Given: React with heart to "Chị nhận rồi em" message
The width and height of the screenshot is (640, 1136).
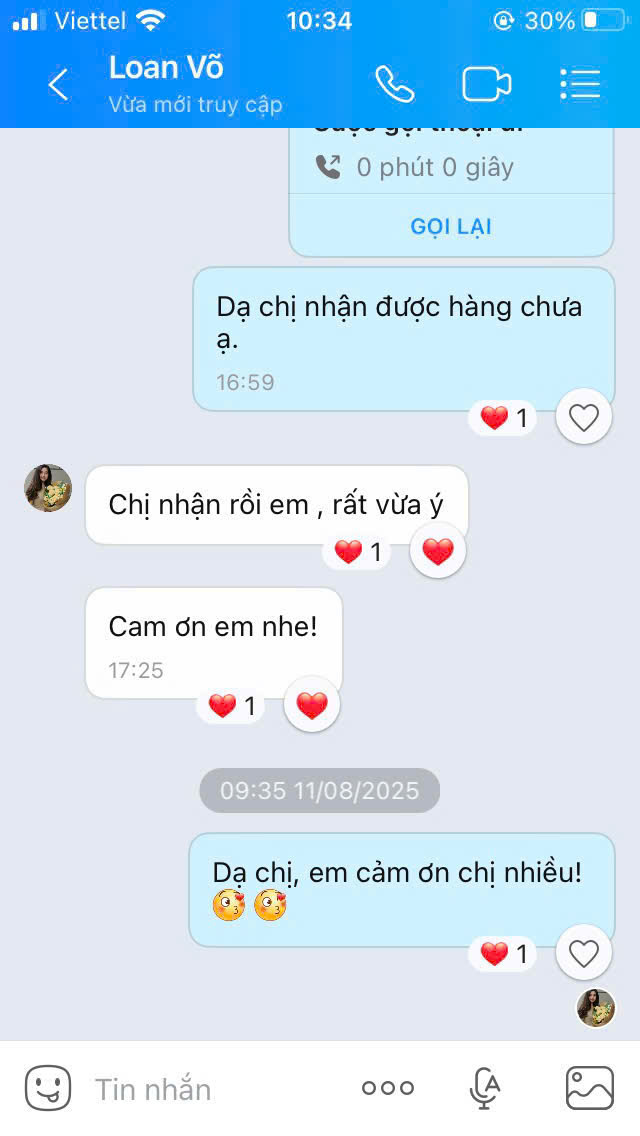Looking at the screenshot, I should pyautogui.click(x=438, y=551).
